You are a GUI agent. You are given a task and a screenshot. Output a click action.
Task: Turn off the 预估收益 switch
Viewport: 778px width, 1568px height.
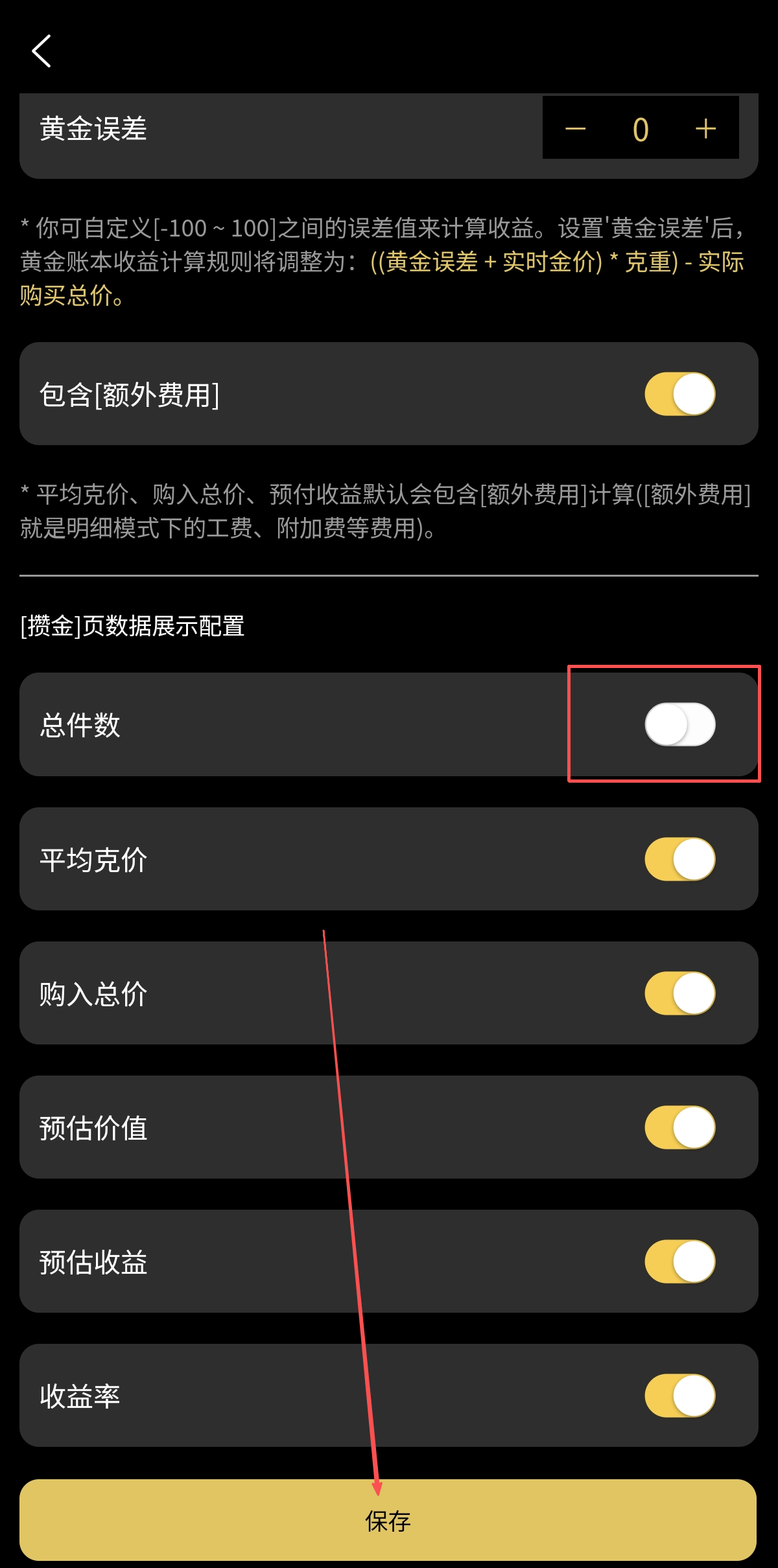tap(679, 1262)
